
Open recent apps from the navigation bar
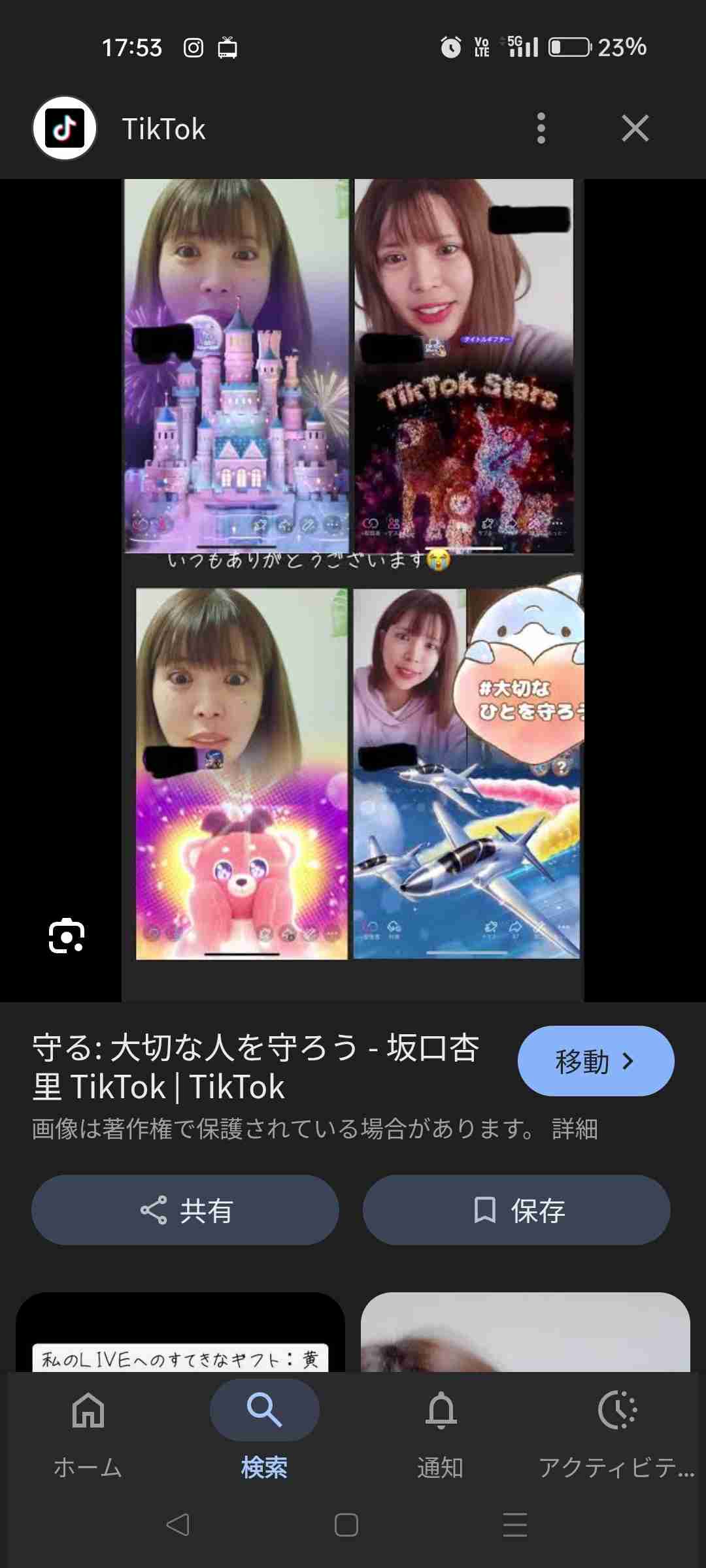515,1525
